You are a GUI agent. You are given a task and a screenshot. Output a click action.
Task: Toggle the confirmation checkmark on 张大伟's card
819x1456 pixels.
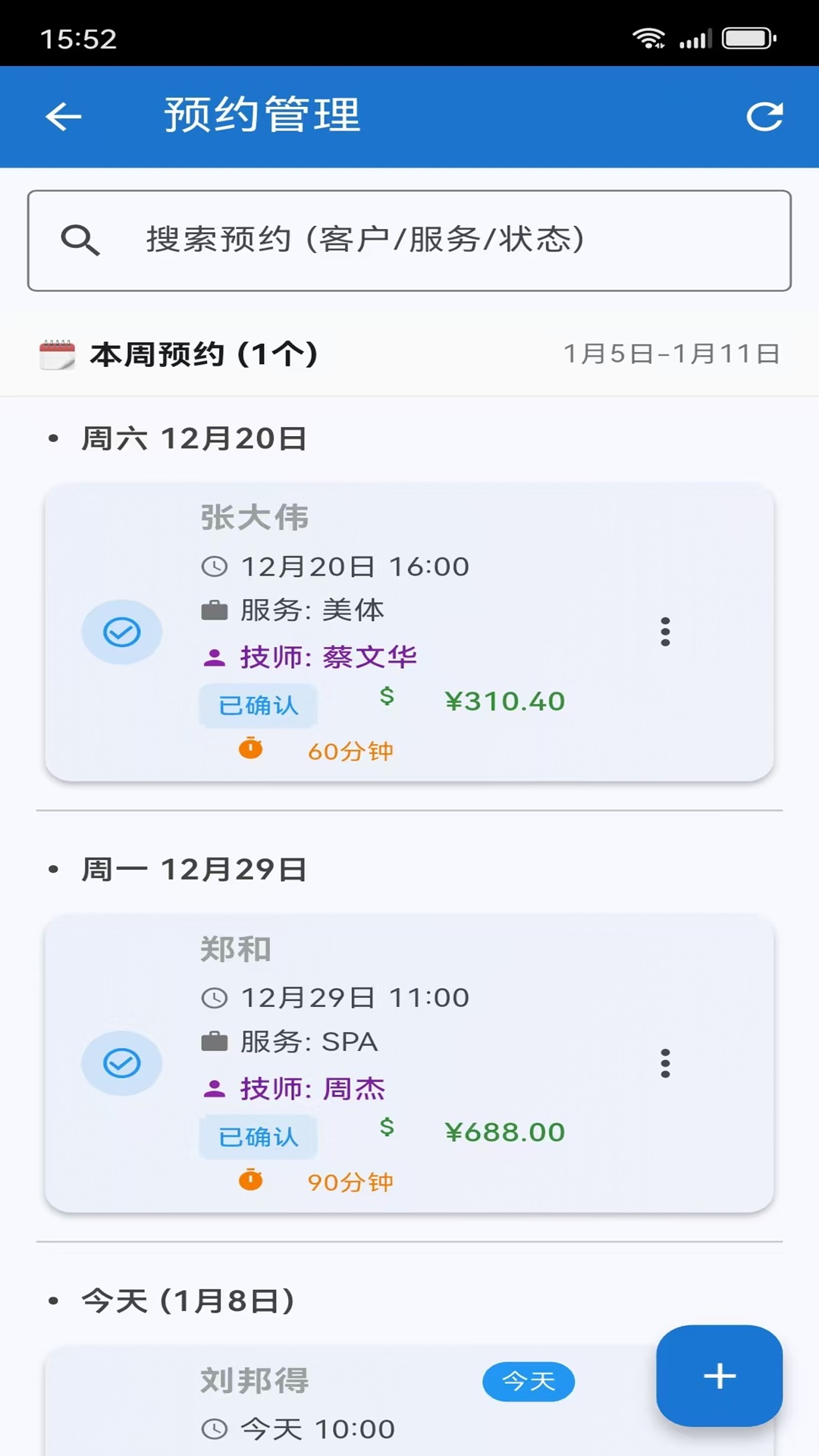tap(122, 630)
